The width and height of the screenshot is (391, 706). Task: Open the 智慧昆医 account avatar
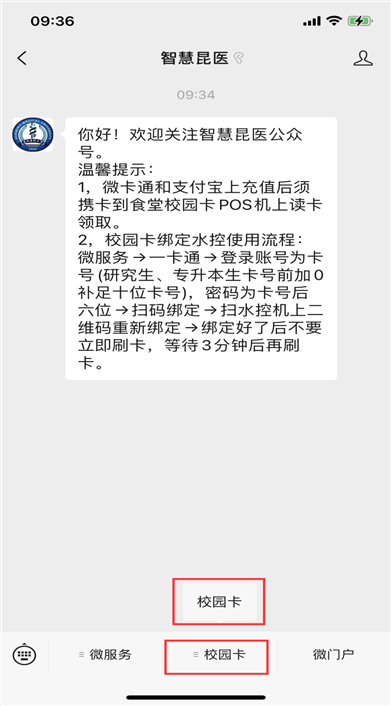point(32,135)
